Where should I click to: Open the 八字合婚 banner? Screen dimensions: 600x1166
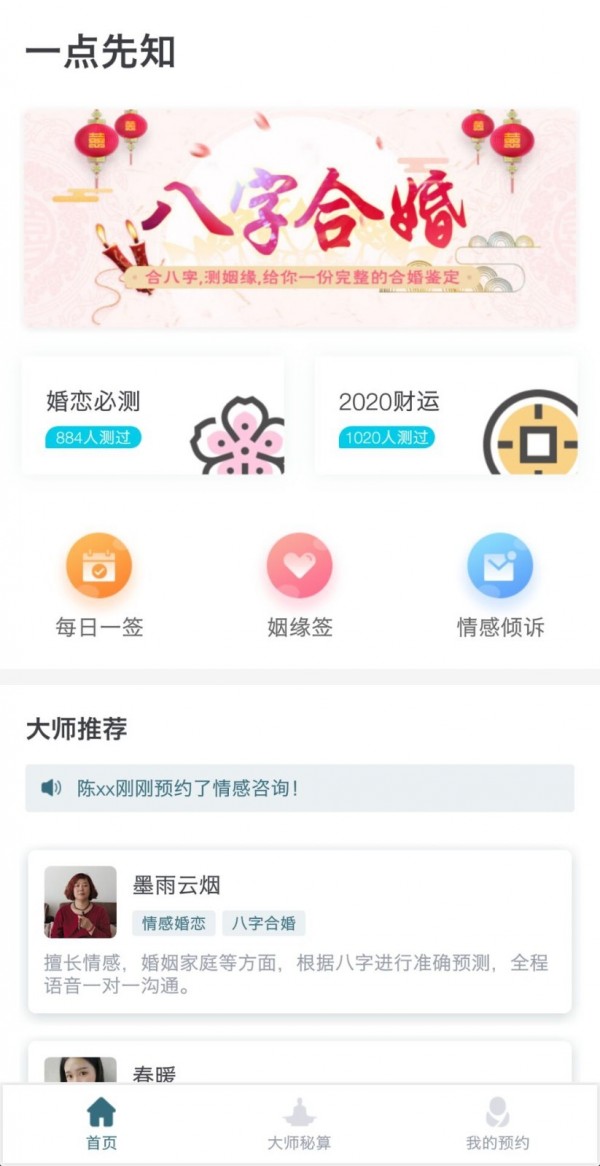300,218
